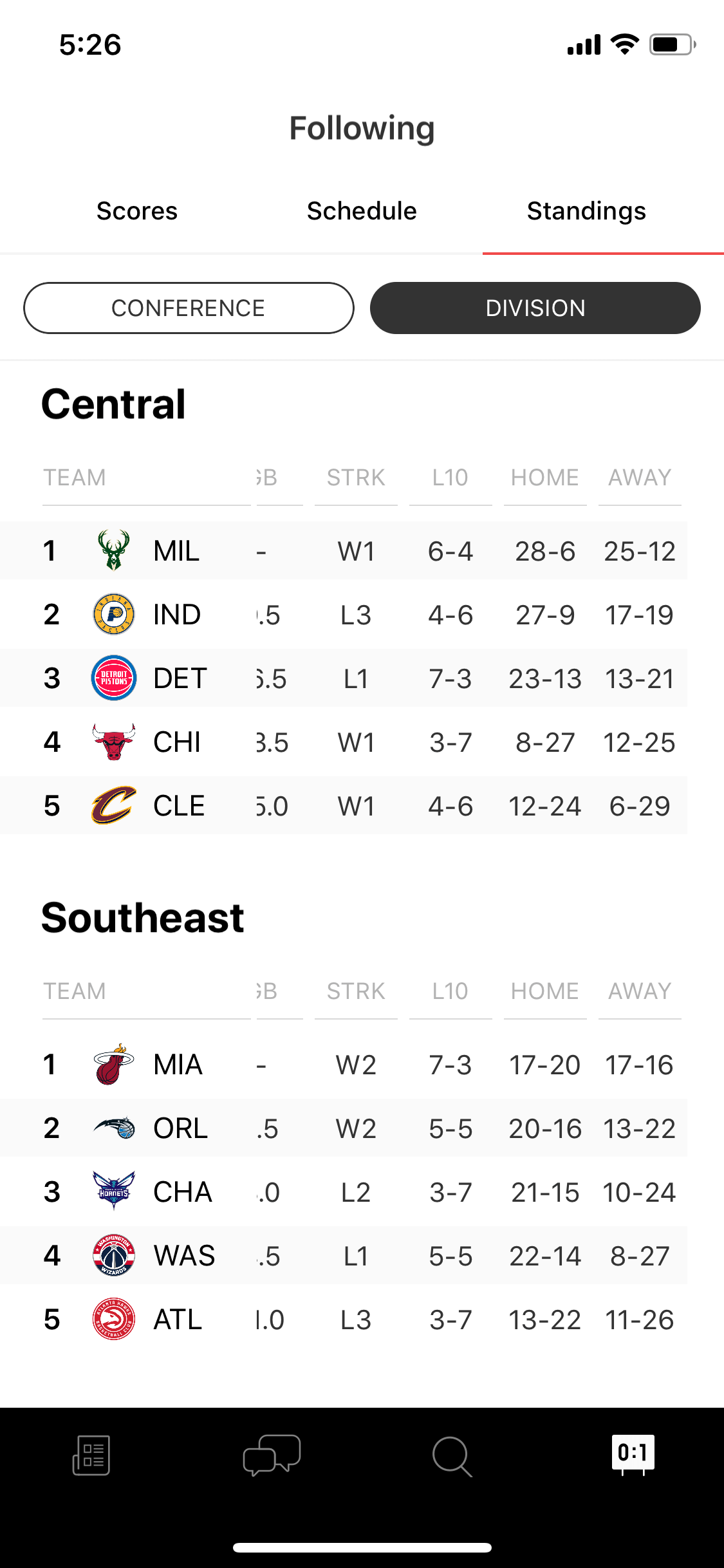Show standings by Conference

tap(189, 308)
